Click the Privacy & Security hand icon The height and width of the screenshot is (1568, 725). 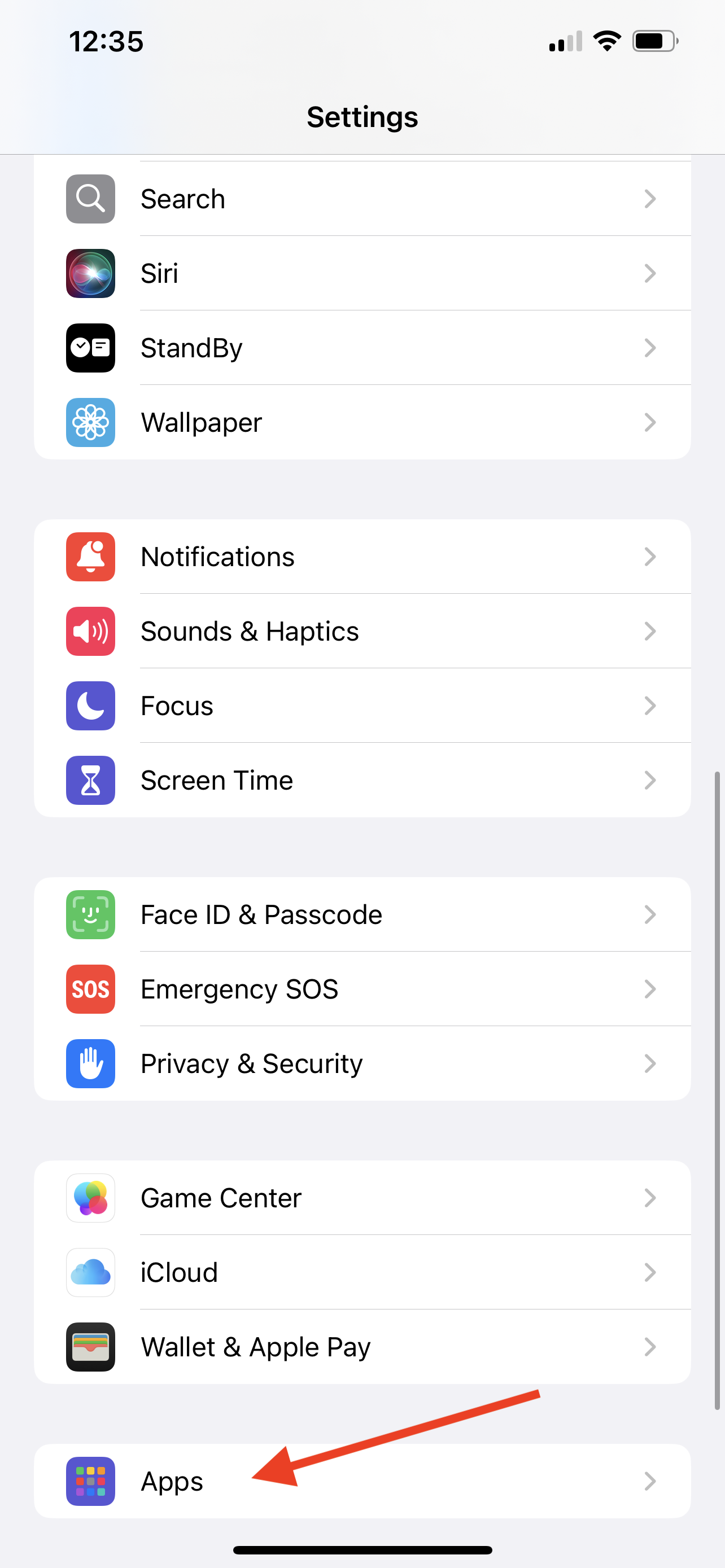pyautogui.click(x=90, y=1063)
